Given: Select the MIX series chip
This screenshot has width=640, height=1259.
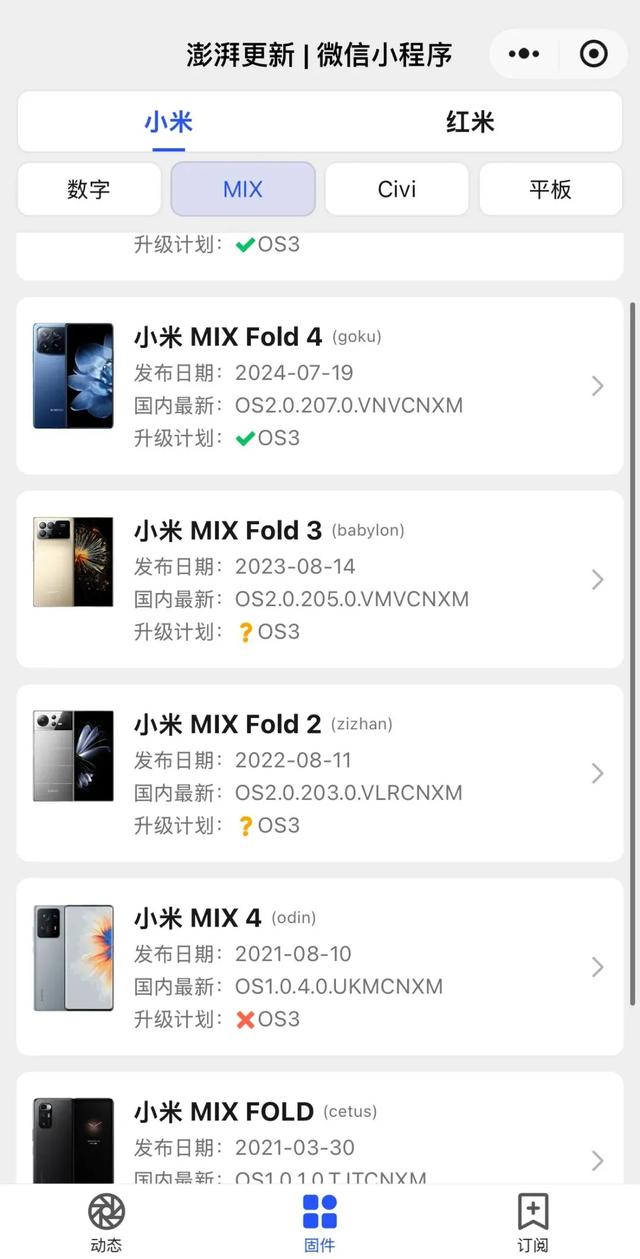Looking at the screenshot, I should (x=243, y=189).
